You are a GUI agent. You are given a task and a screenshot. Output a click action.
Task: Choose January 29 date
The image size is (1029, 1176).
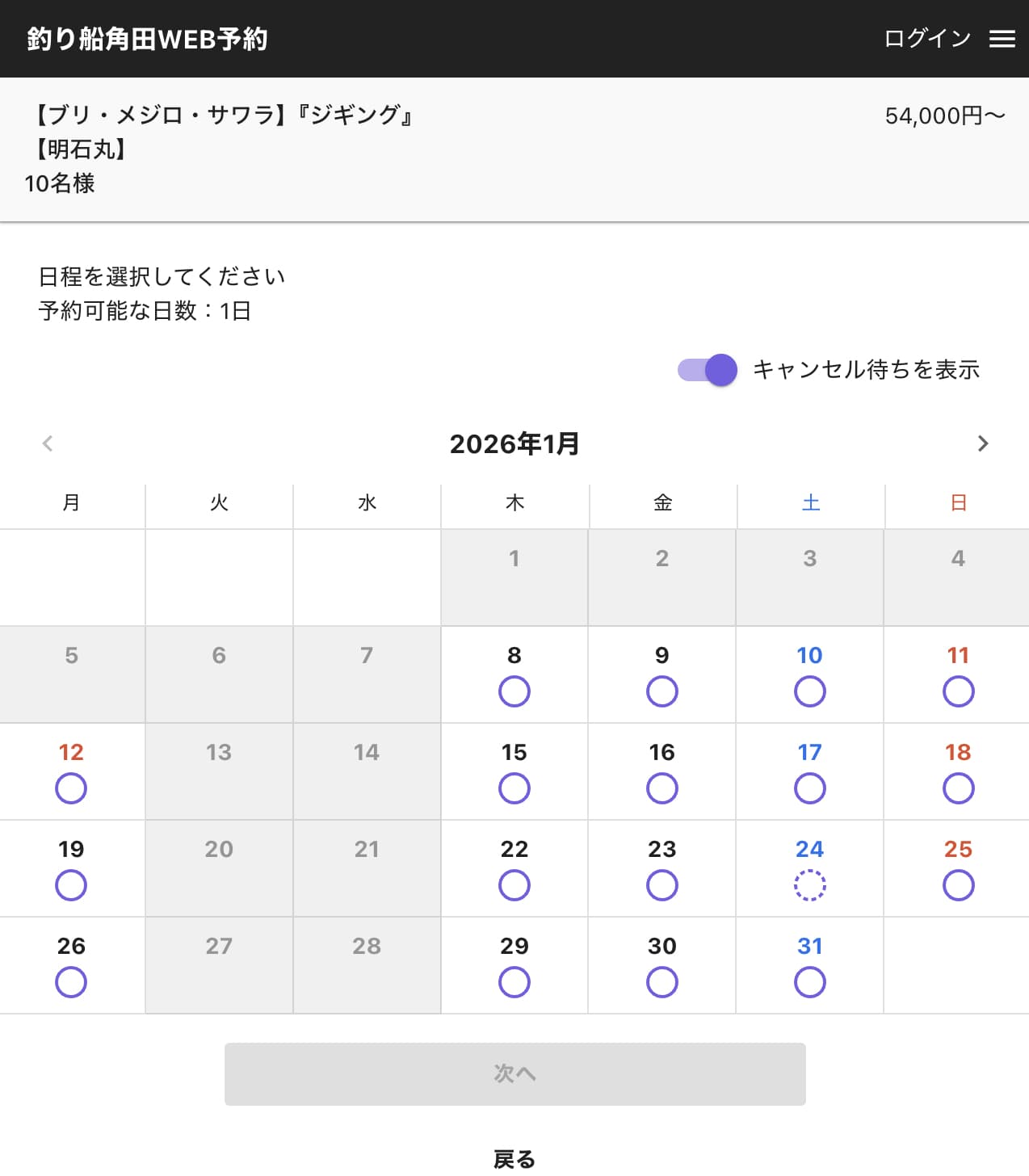click(514, 966)
